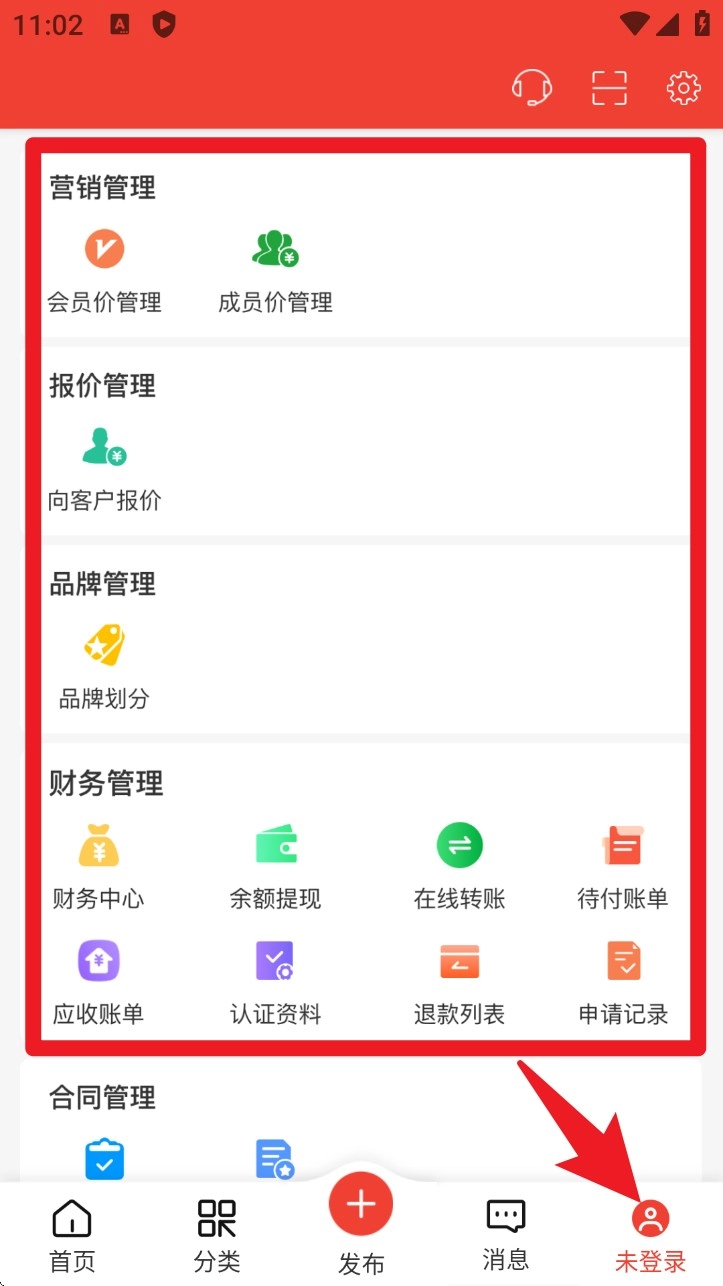Image resolution: width=723 pixels, height=1286 pixels.
Task: Open 应收账单
Action: (98, 982)
